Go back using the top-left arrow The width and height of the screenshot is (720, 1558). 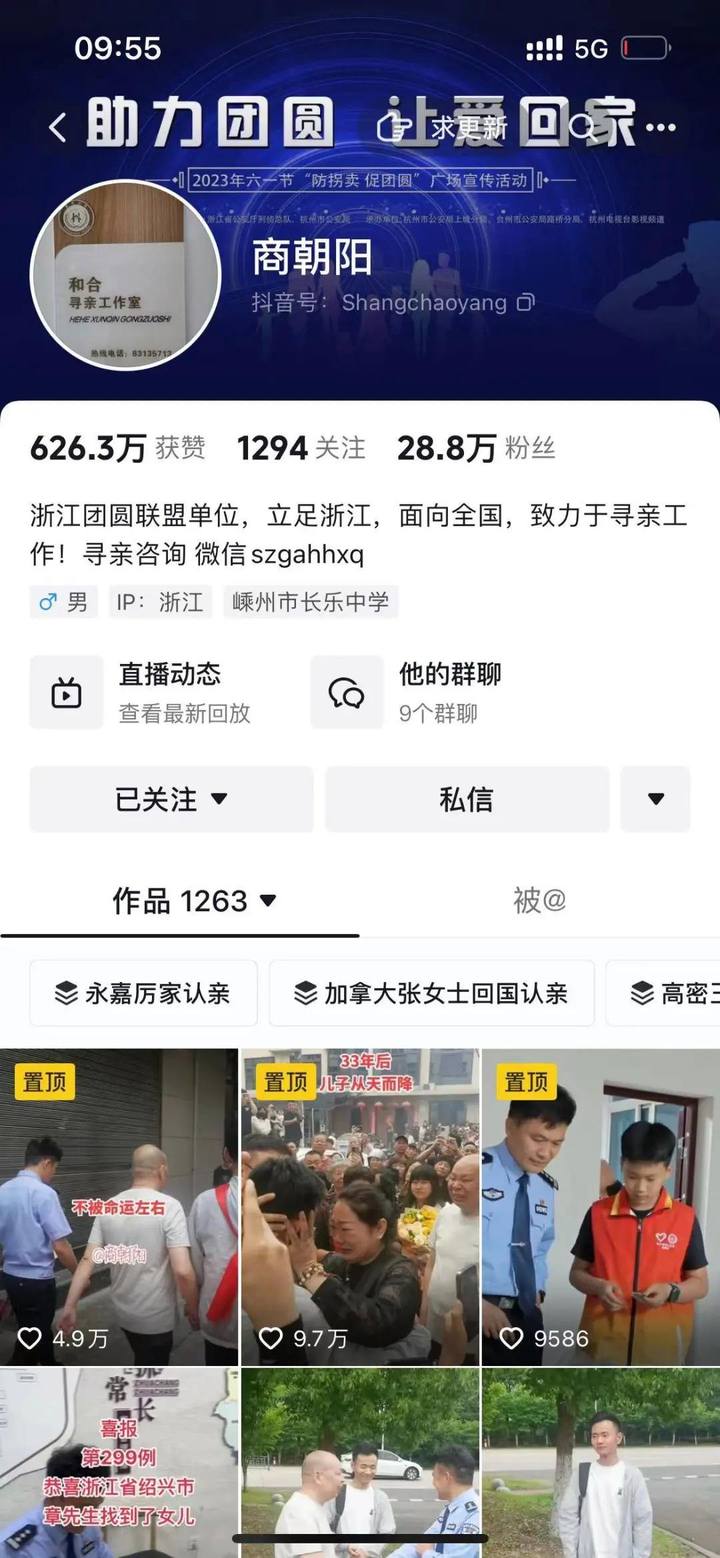tap(58, 128)
